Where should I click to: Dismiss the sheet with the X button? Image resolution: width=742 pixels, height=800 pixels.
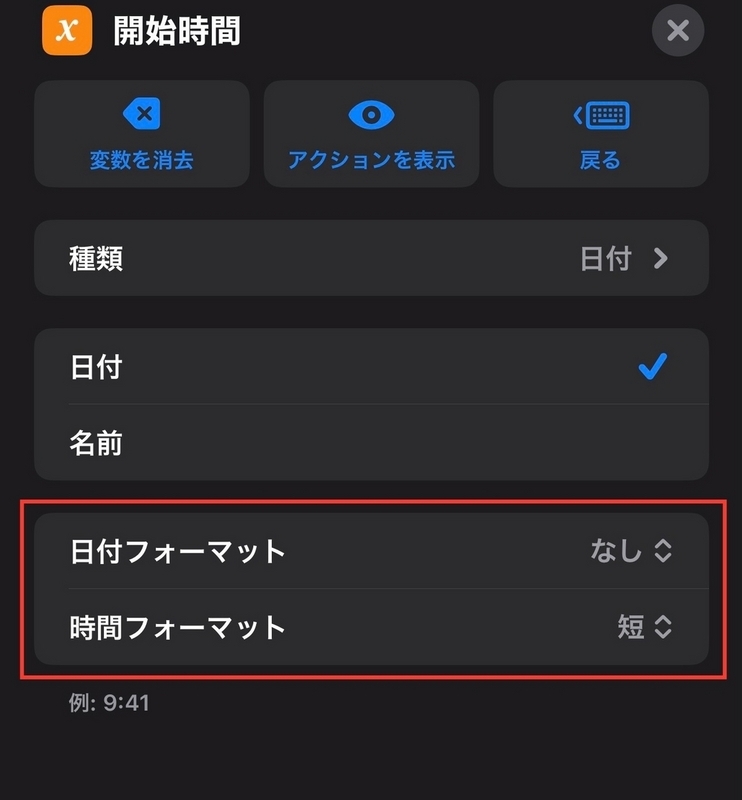(677, 31)
